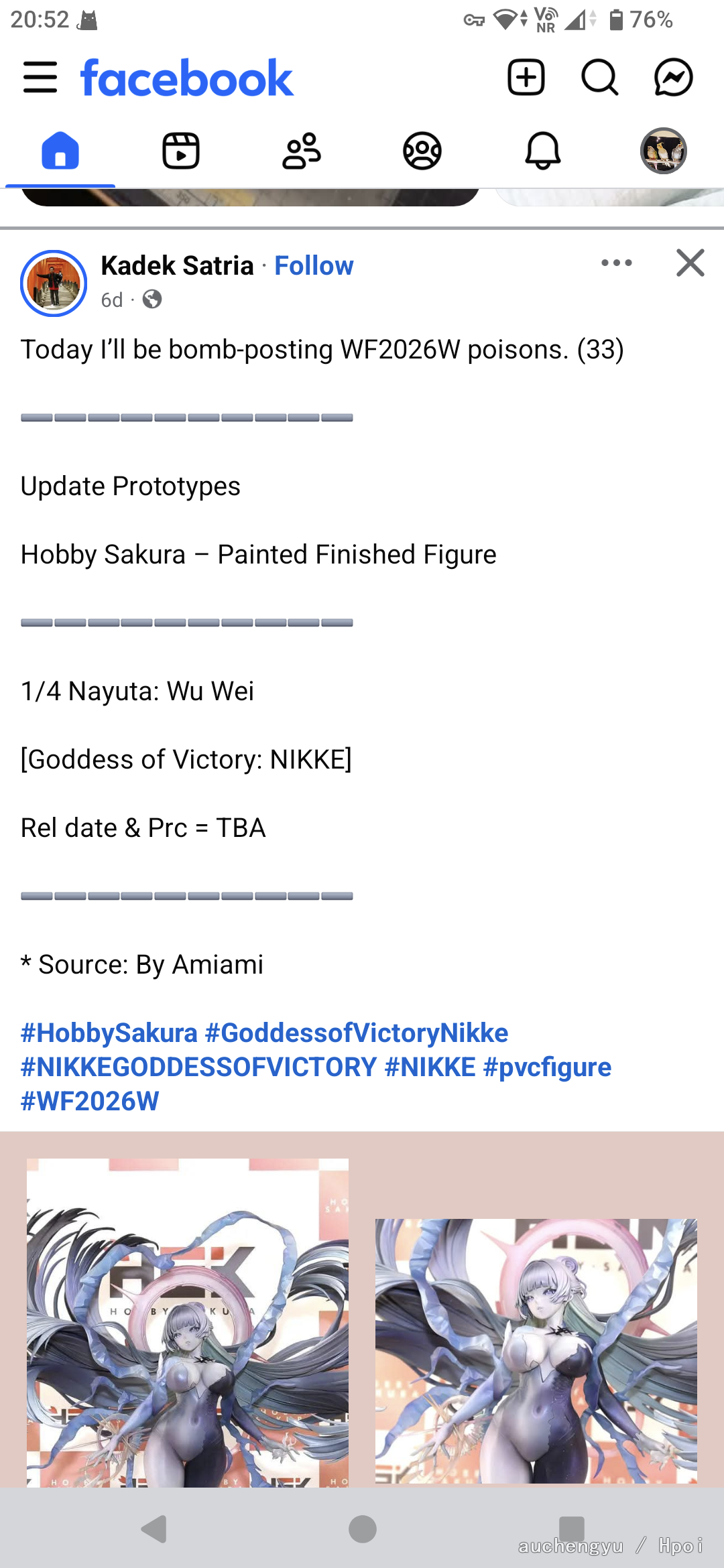Open Kadek Satria's profile picture
Viewport: 724px width, 1568px height.
pos(54,283)
